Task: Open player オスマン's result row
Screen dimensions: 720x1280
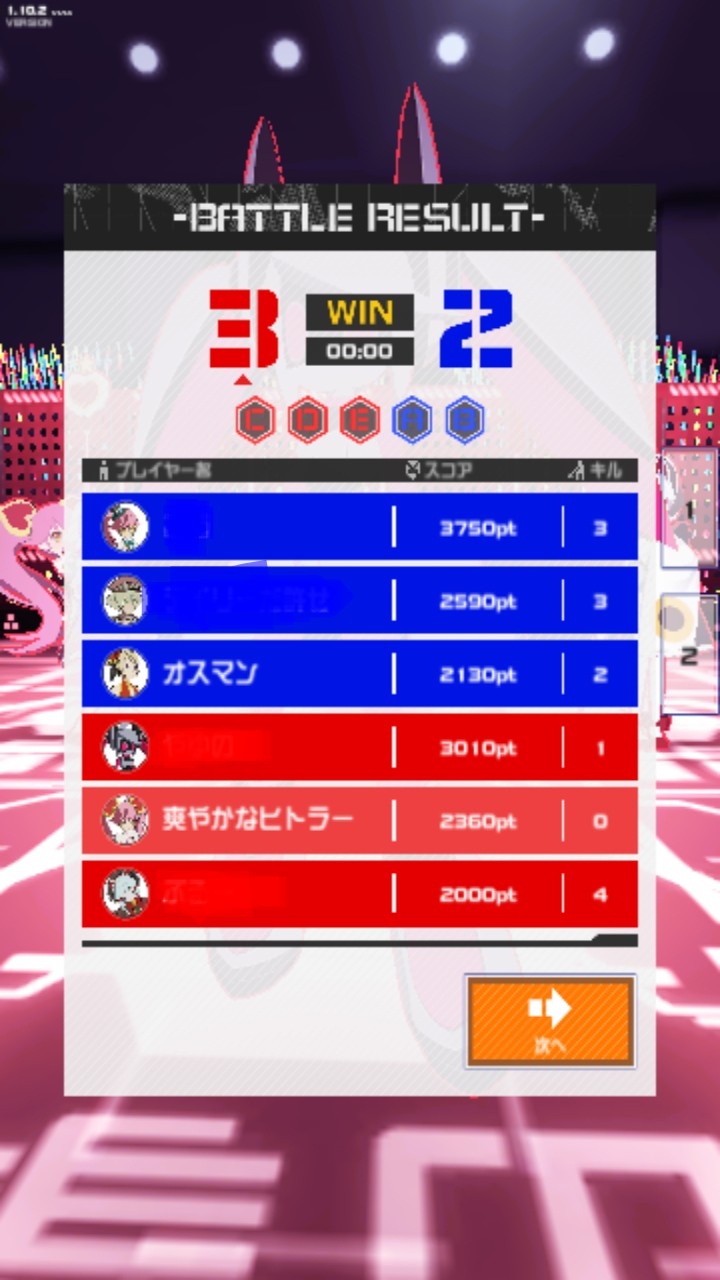Action: coord(360,674)
